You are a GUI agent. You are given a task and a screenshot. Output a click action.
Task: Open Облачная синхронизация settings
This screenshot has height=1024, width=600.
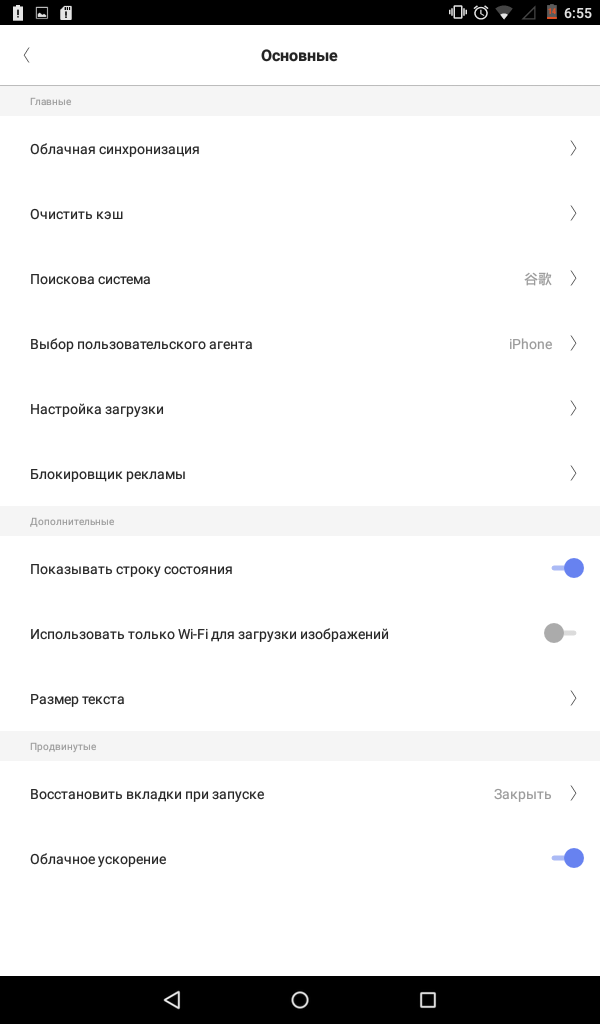click(x=300, y=149)
